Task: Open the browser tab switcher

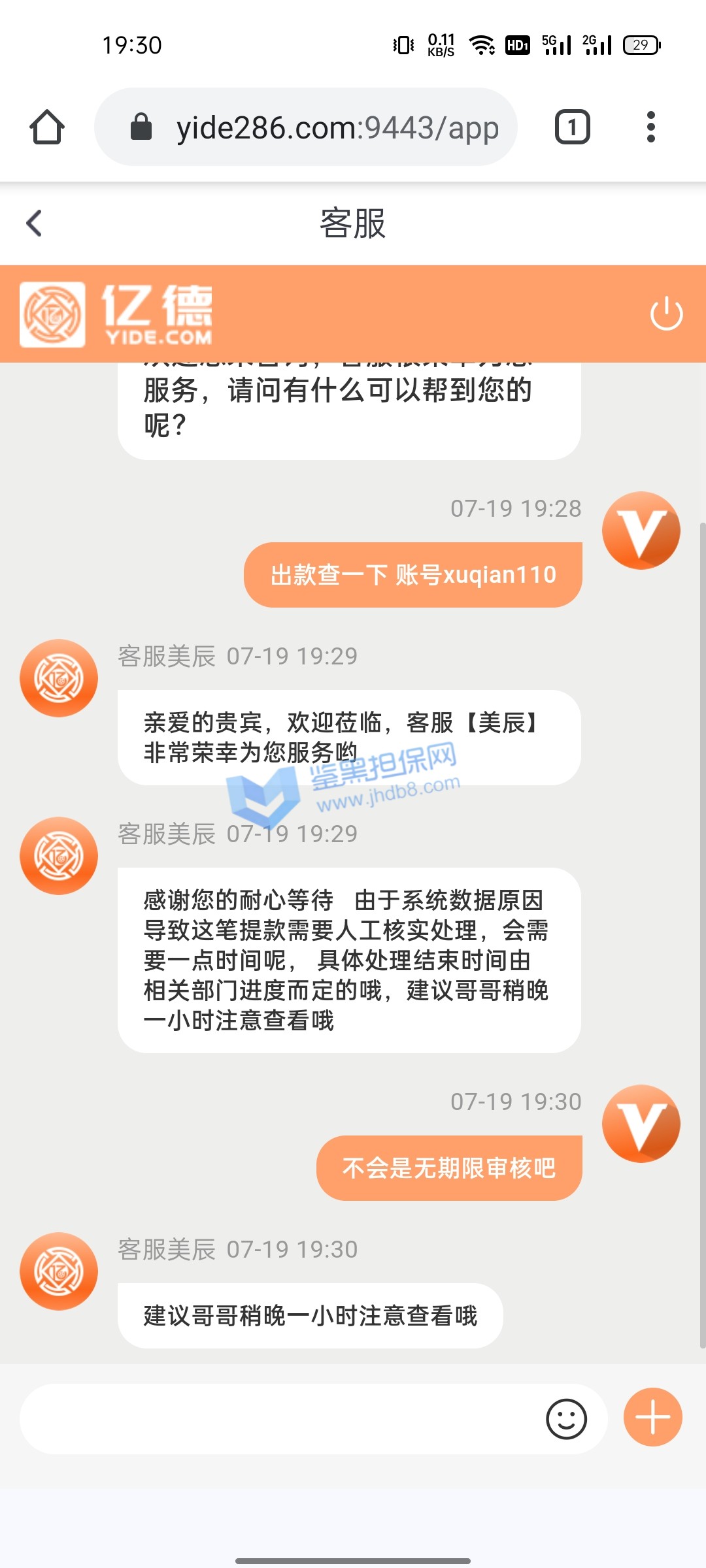Action: point(572,127)
